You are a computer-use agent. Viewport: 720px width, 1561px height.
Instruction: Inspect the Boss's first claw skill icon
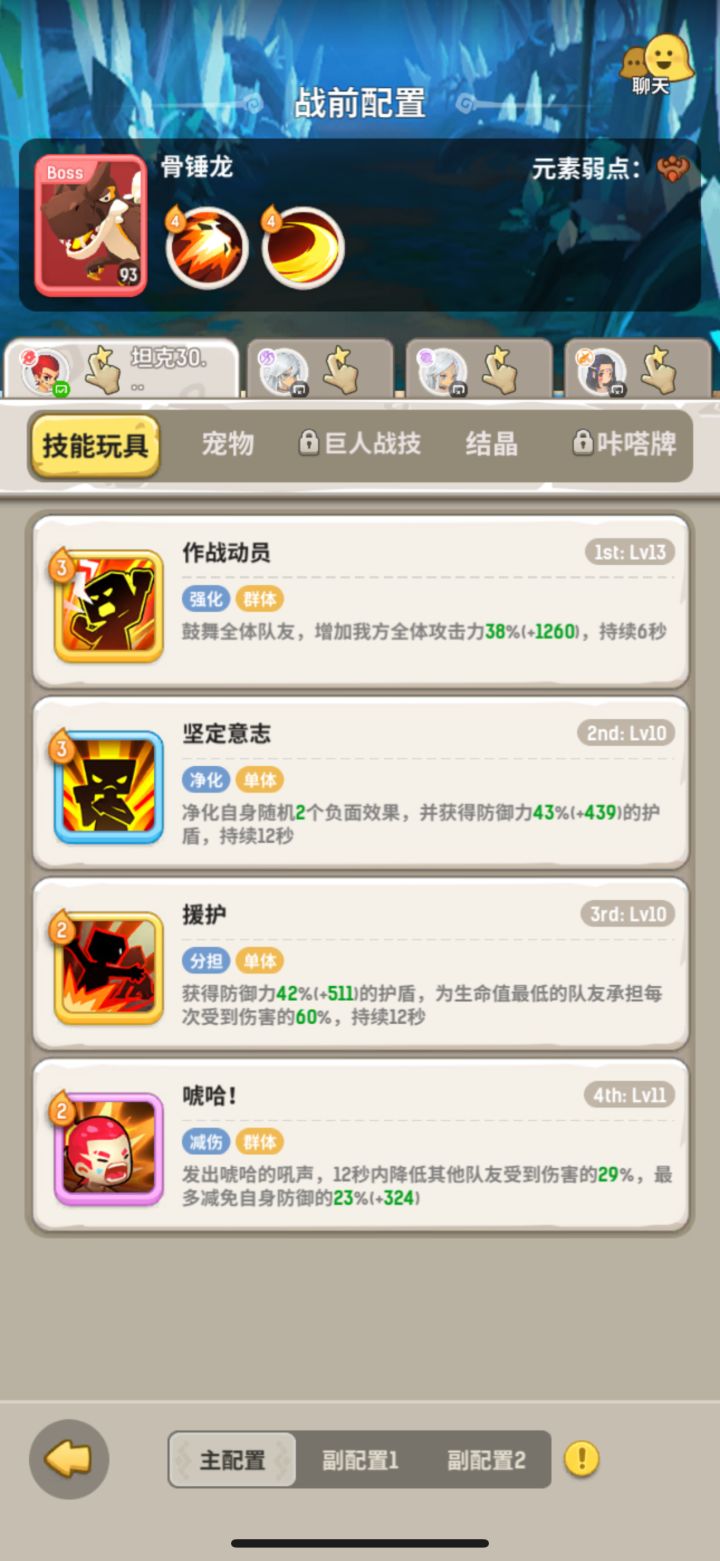(206, 243)
